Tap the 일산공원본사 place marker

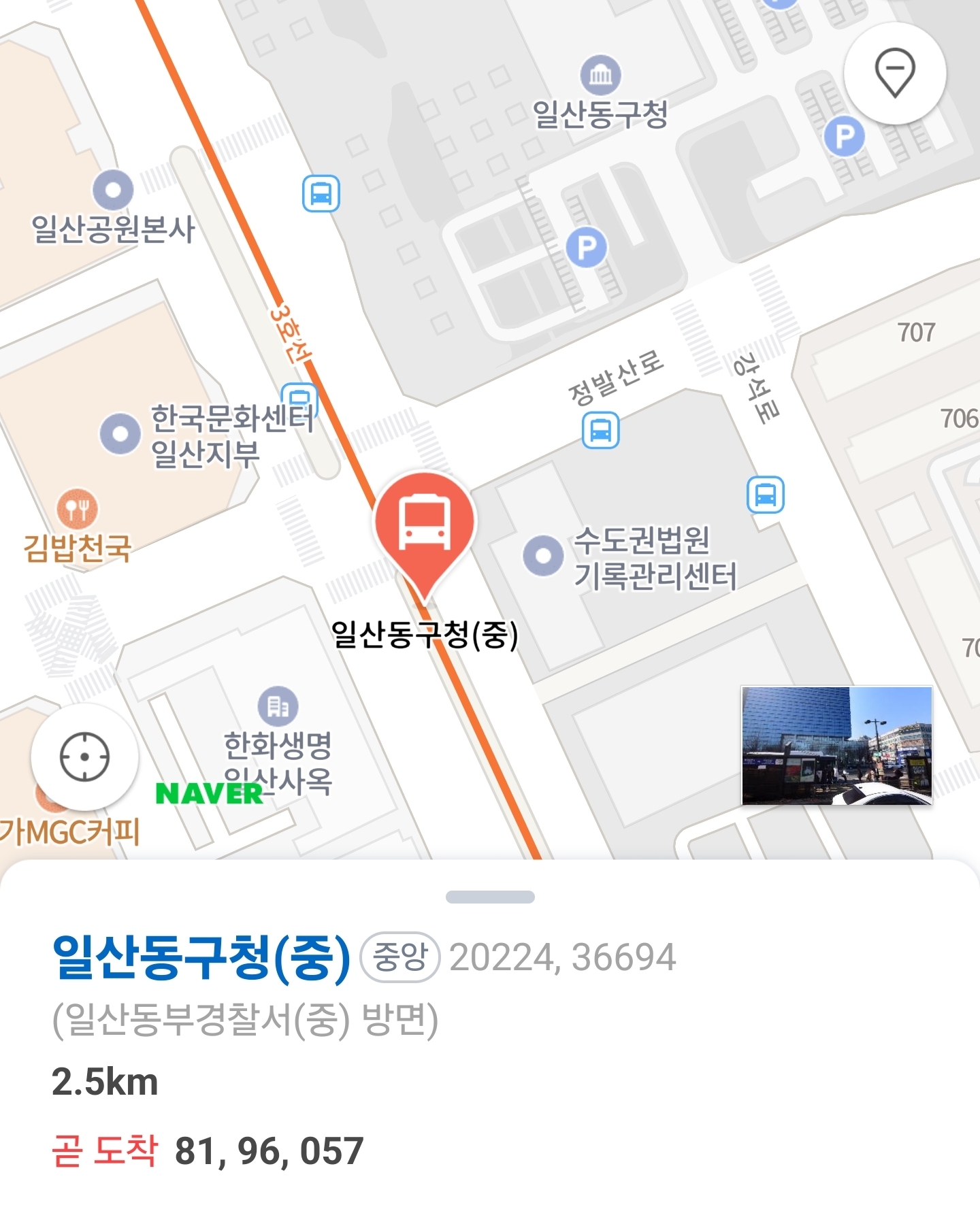113,190
